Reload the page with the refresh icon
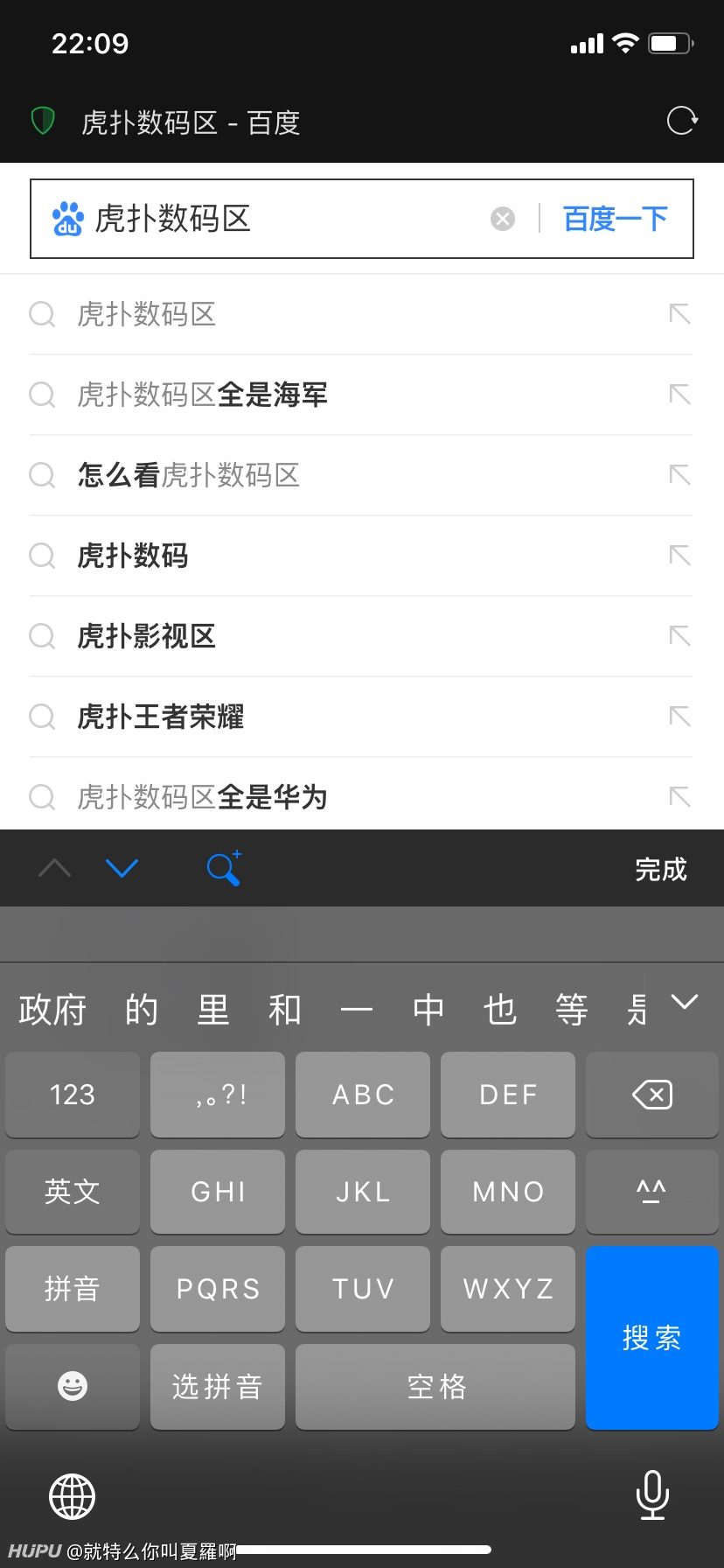 682,121
